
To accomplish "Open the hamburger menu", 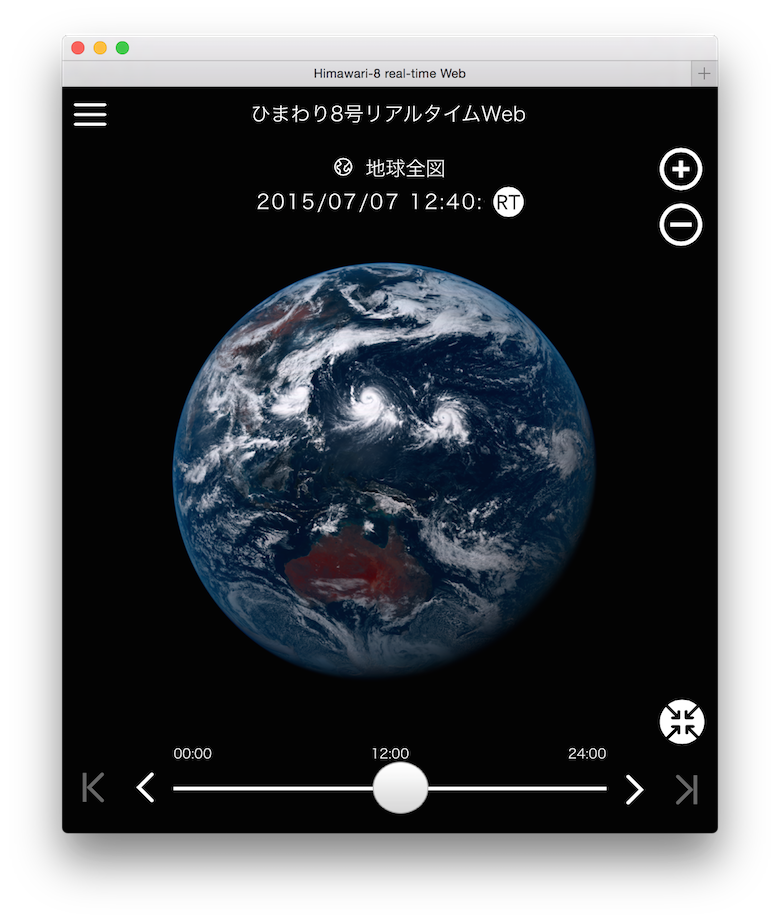I will tap(90, 114).
